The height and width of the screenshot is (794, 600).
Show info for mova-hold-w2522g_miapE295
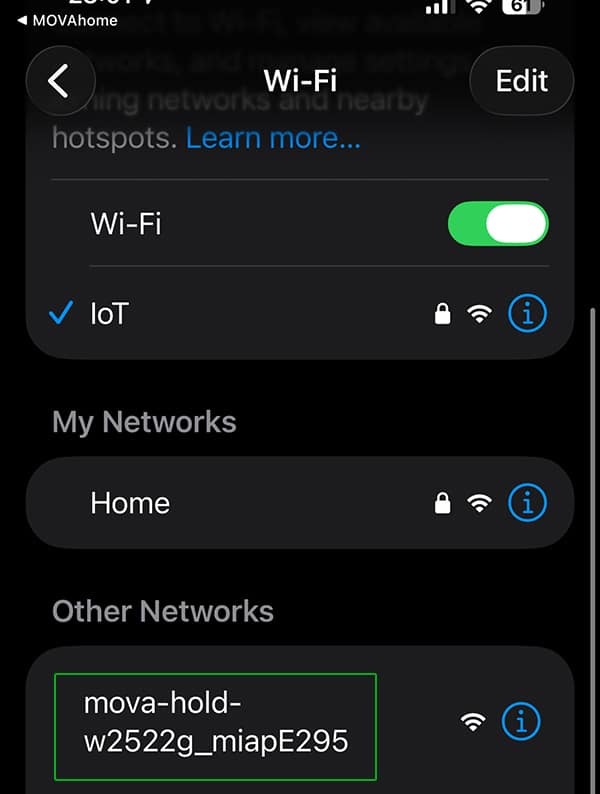tap(527, 721)
